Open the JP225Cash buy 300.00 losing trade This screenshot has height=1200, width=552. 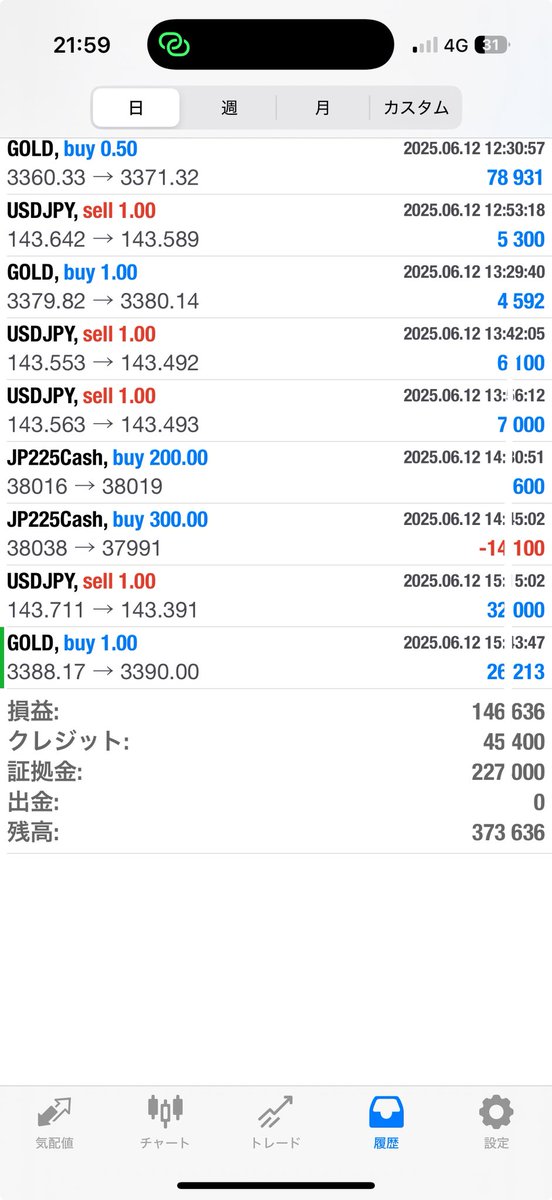[276, 535]
